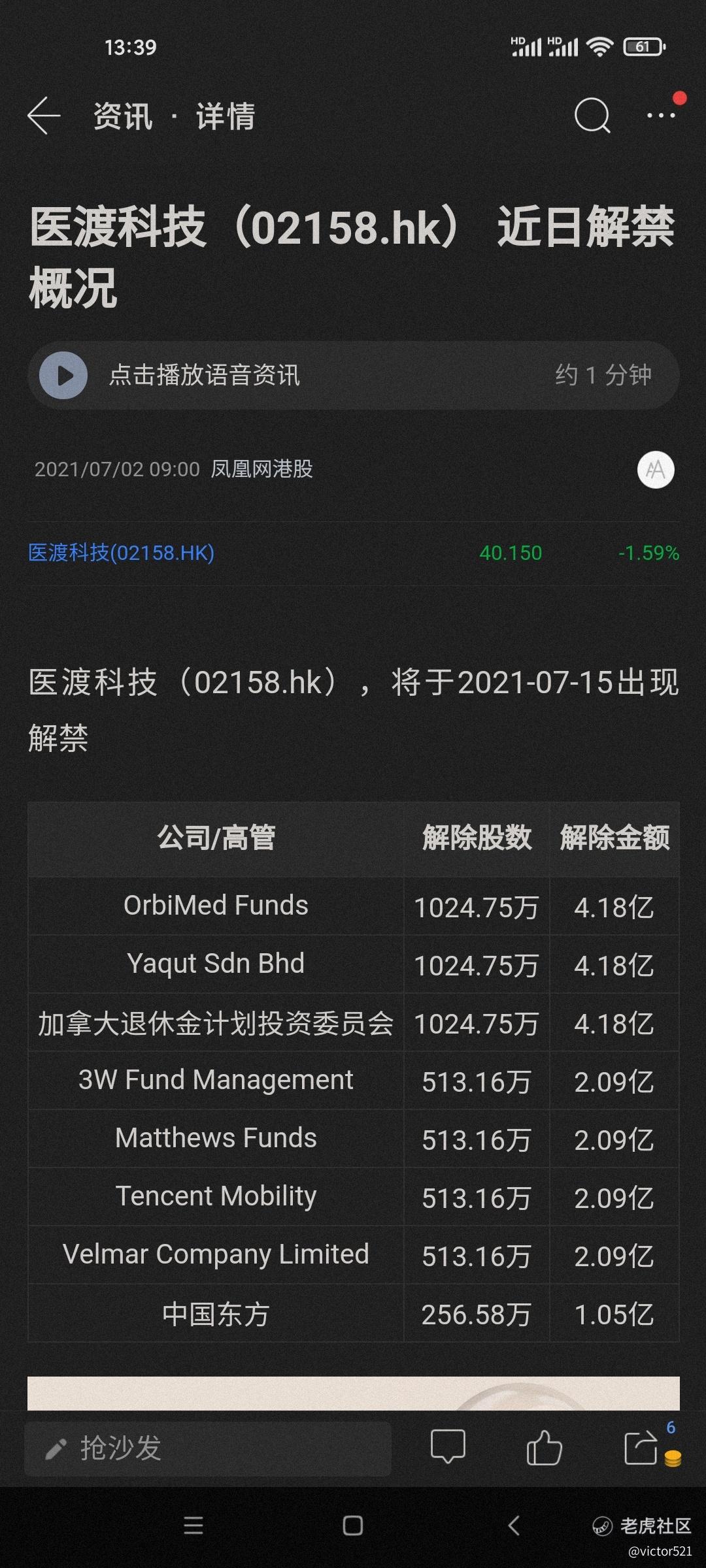Open the 医渡科技(02158.HK) stock link
This screenshot has height=1568, width=706.
tap(122, 553)
